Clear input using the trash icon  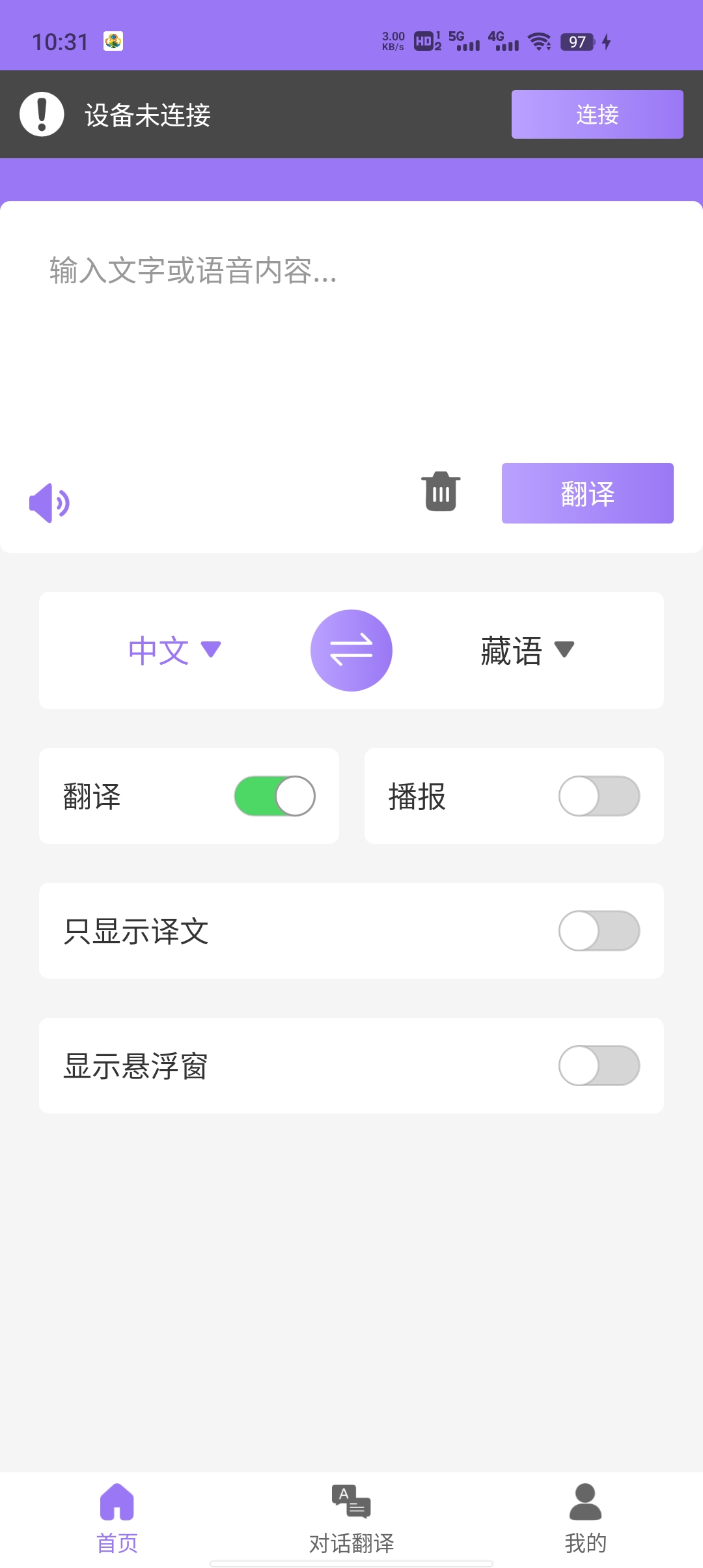point(440,493)
